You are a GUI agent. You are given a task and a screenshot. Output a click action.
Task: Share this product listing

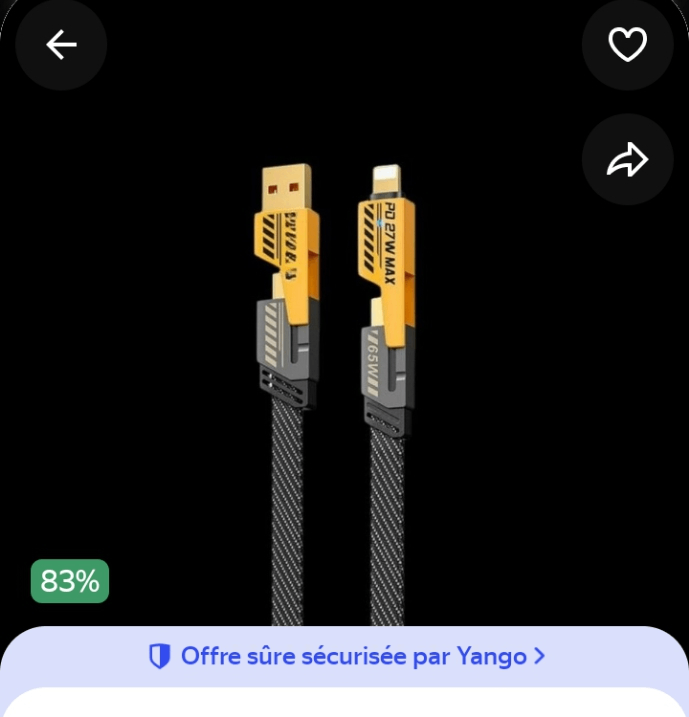pos(627,160)
